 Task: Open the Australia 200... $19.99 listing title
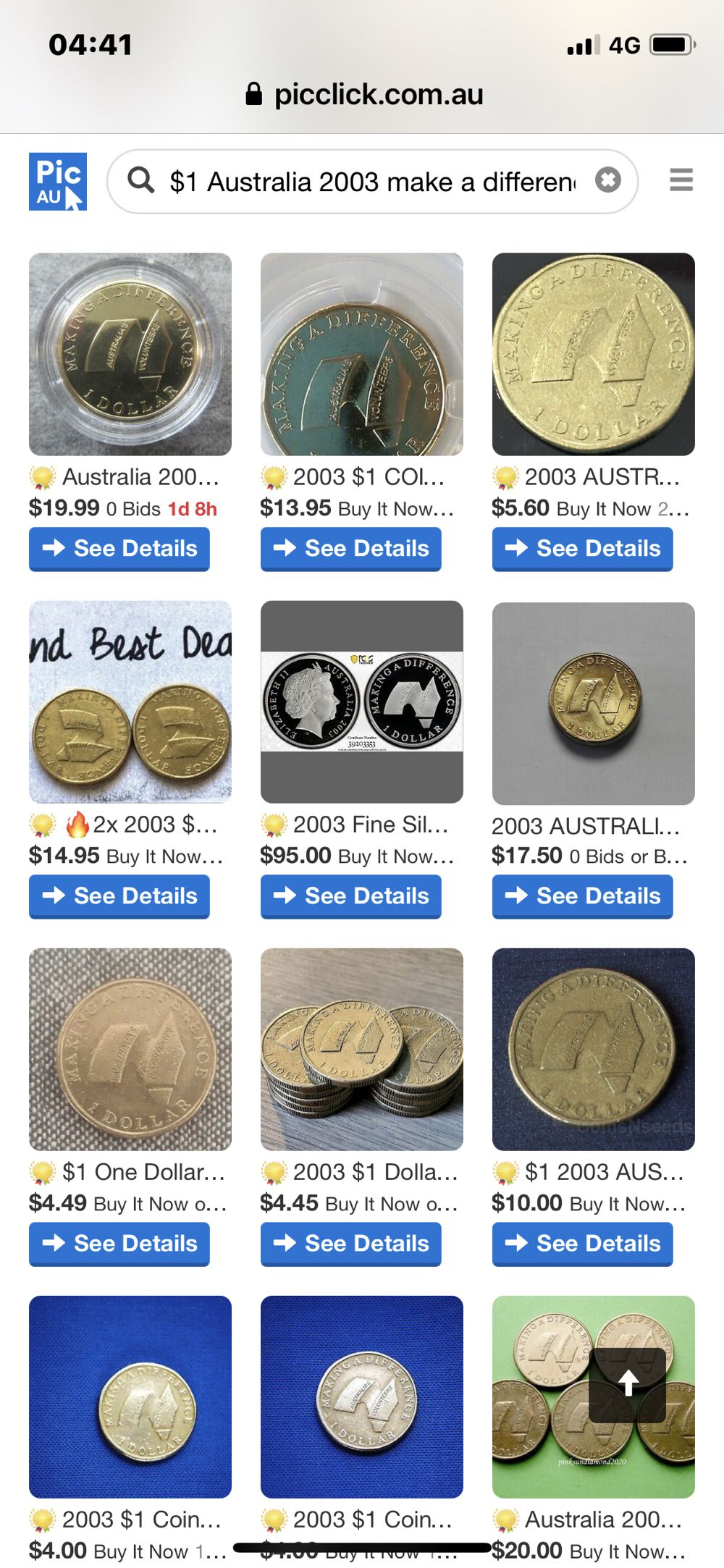pos(140,477)
